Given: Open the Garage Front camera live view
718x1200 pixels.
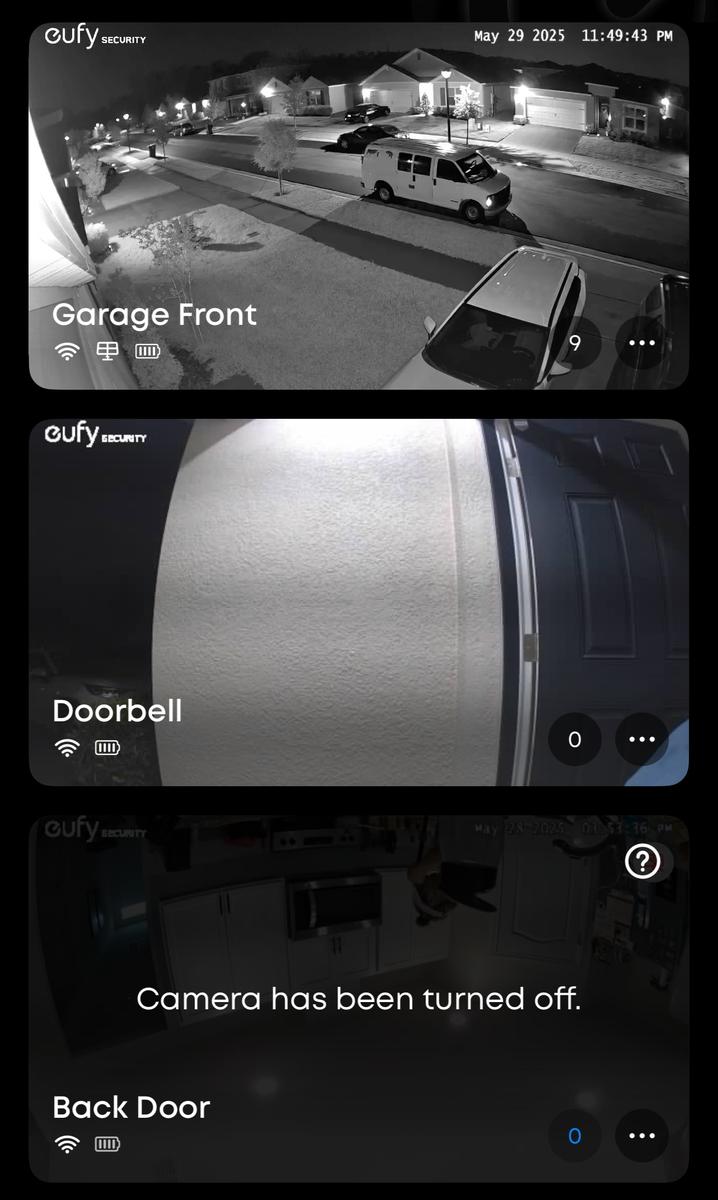Looking at the screenshot, I should coord(300,200).
